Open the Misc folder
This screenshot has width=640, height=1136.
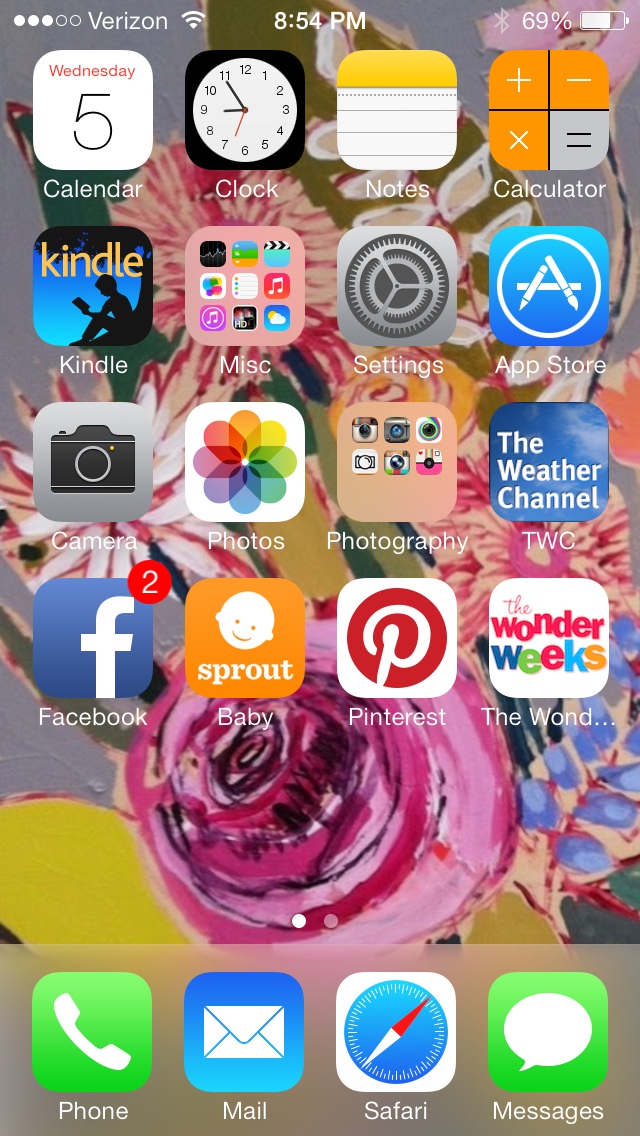245,286
